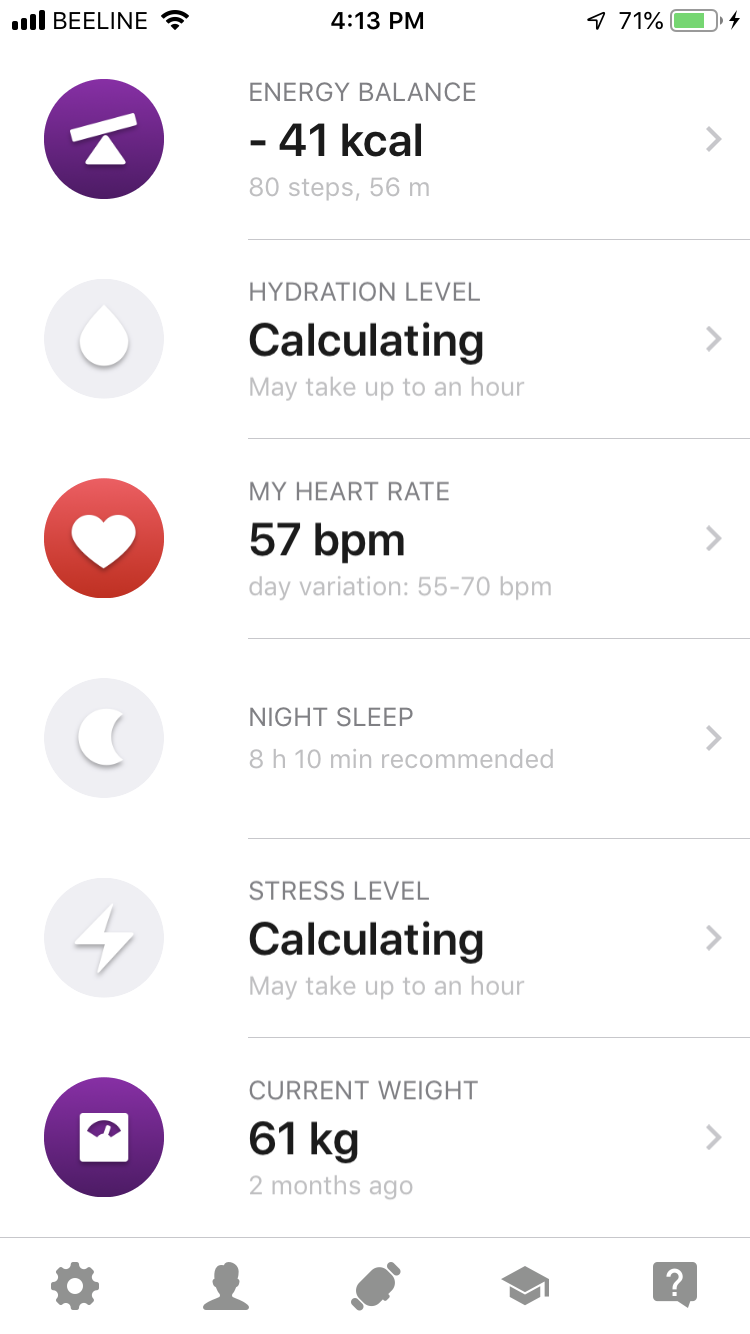Open the graduation cap learning tab

(526, 1286)
